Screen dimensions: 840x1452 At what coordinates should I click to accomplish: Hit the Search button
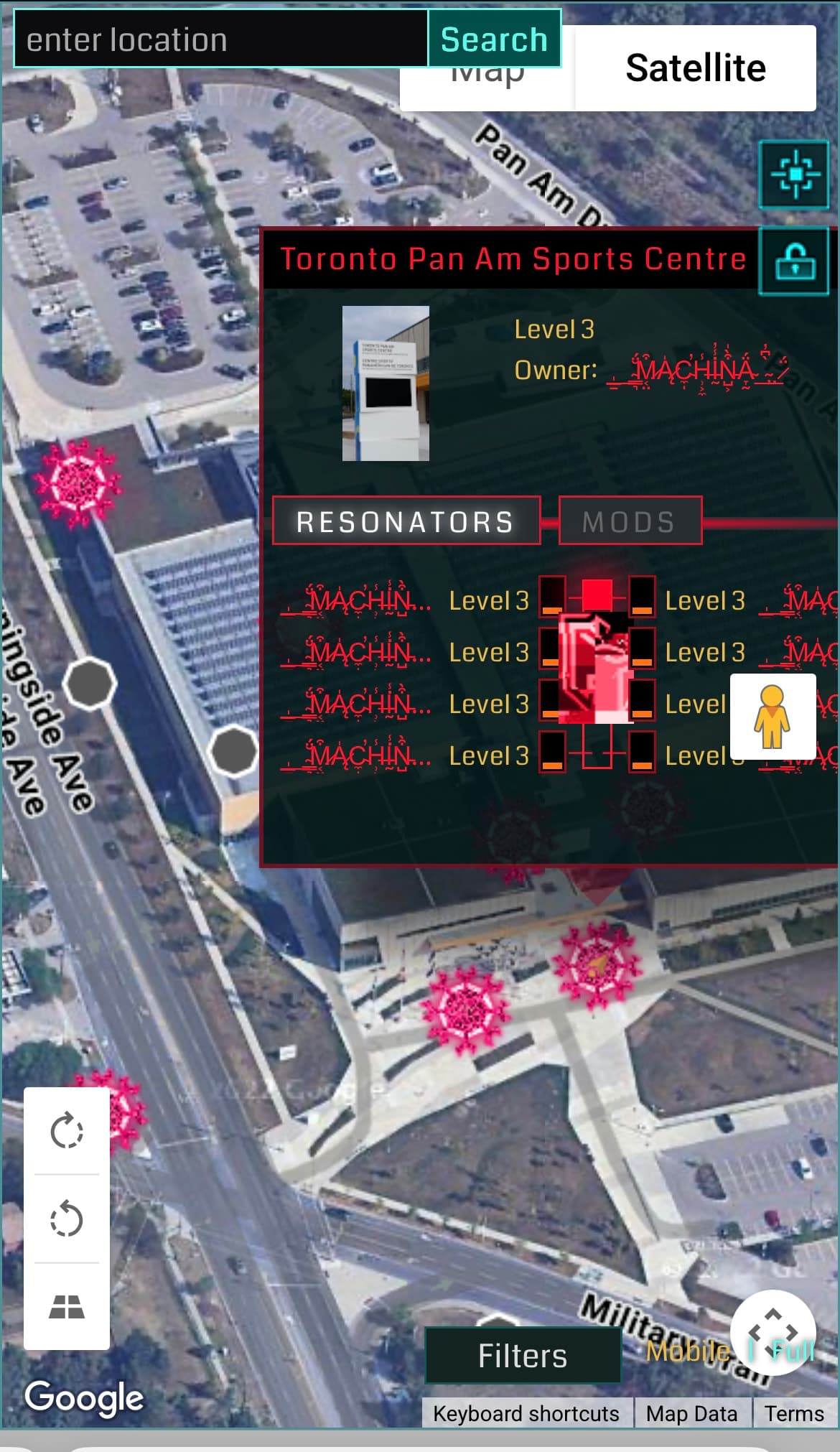(x=494, y=39)
